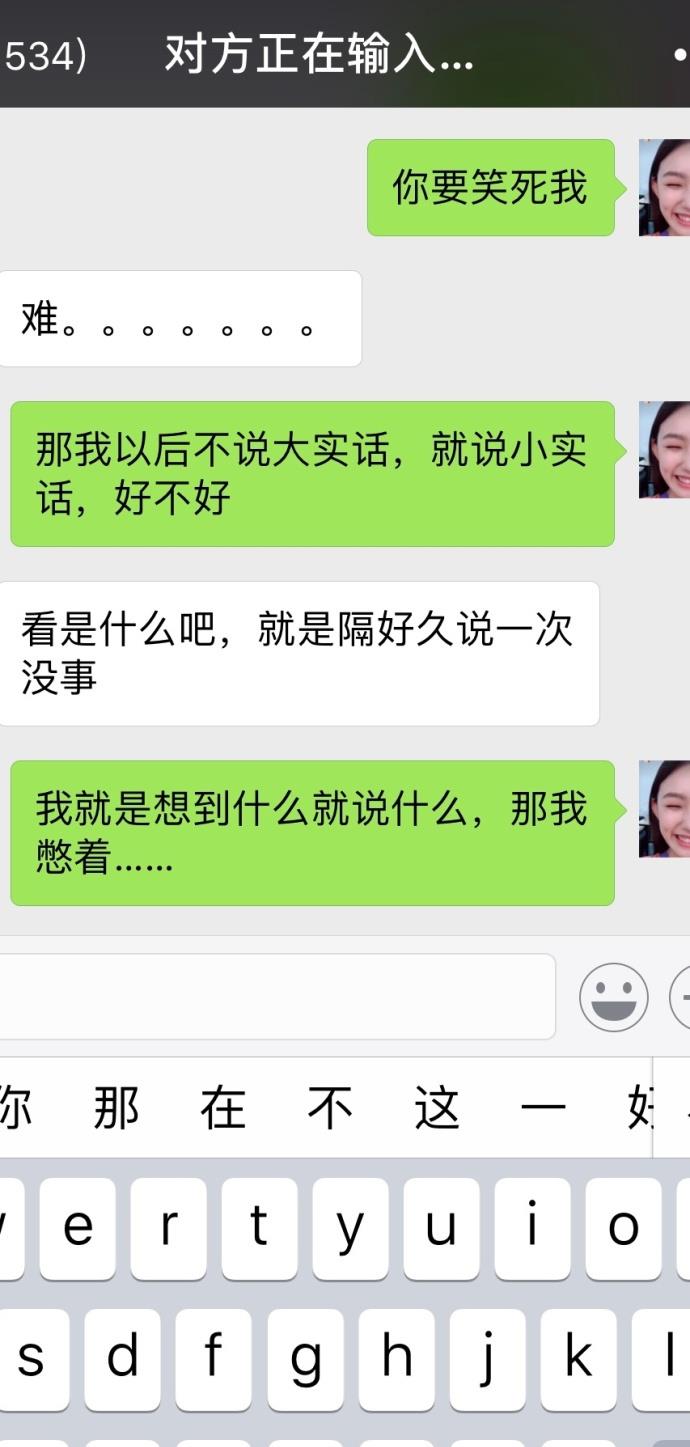Pick the suggested word 这

tap(437, 1108)
